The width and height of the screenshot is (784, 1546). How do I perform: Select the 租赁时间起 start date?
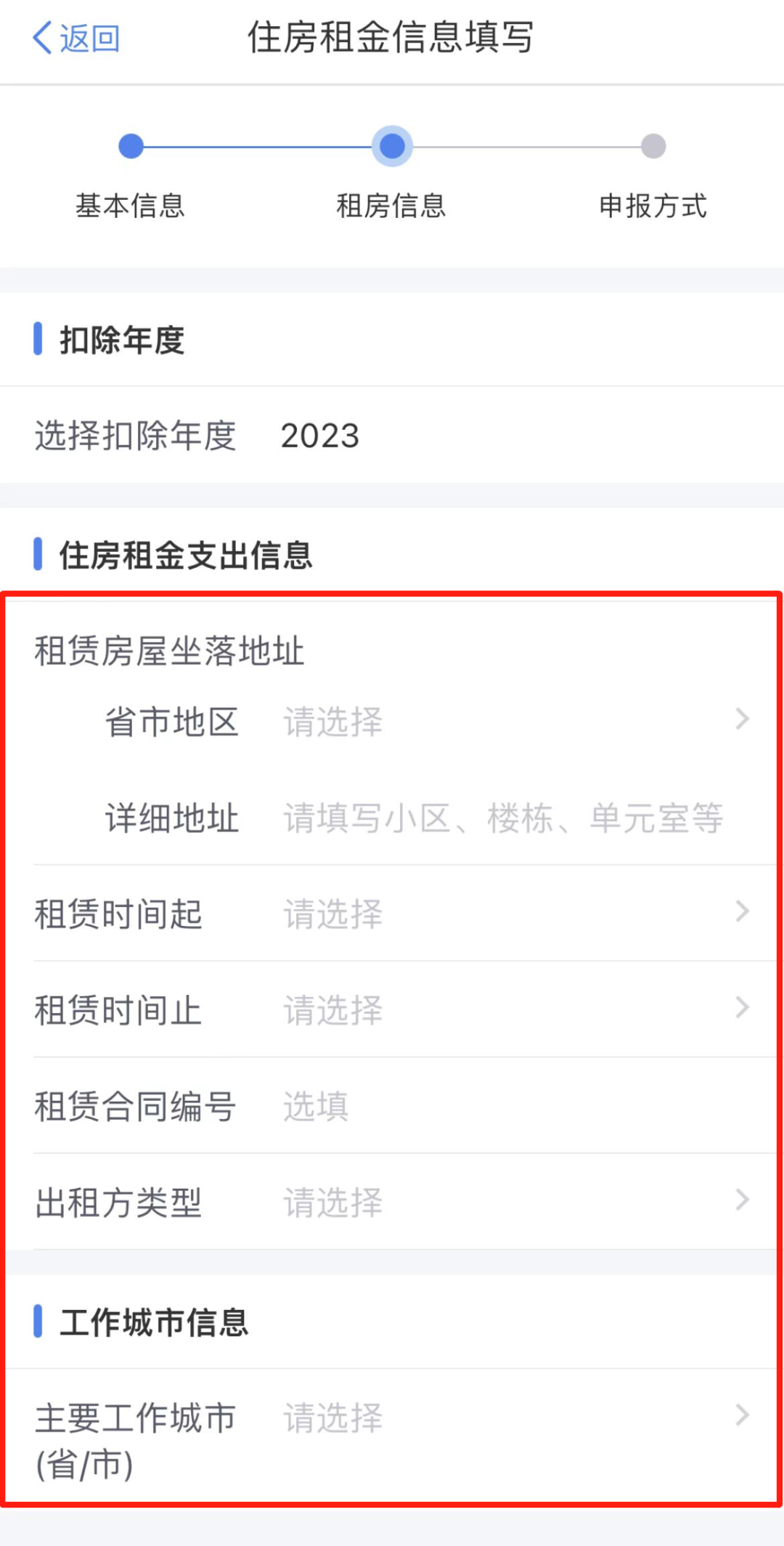click(508, 914)
